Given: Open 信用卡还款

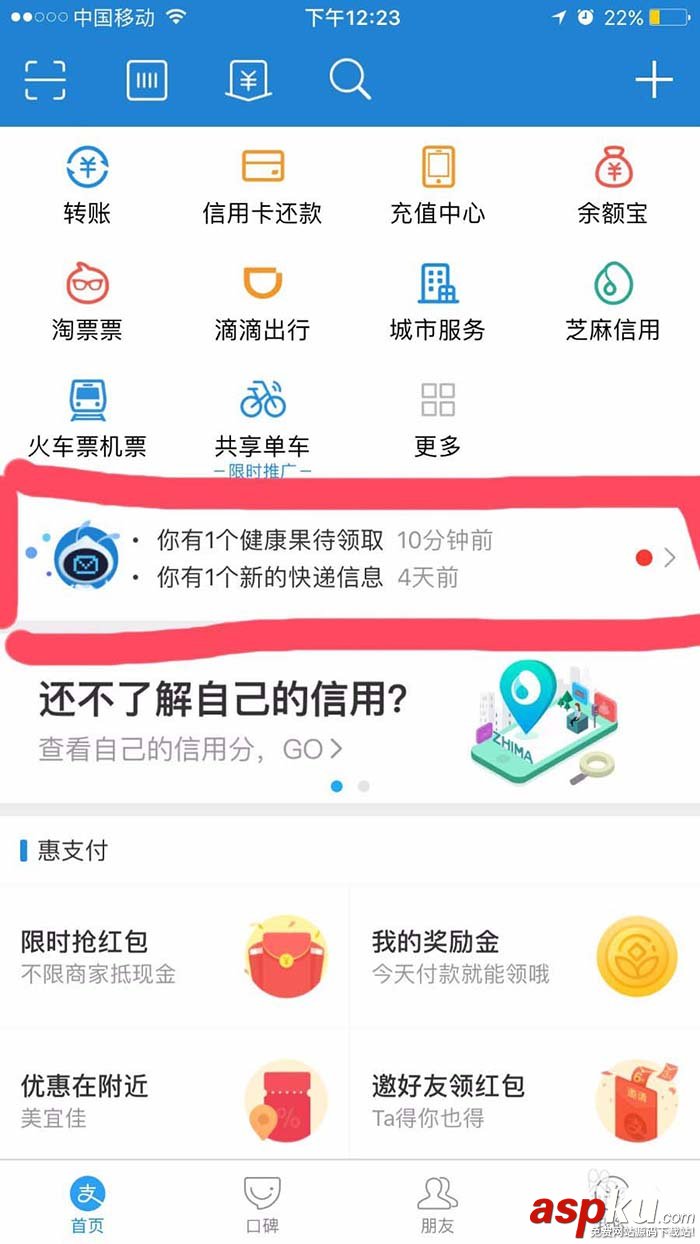Looking at the screenshot, I should (262, 185).
